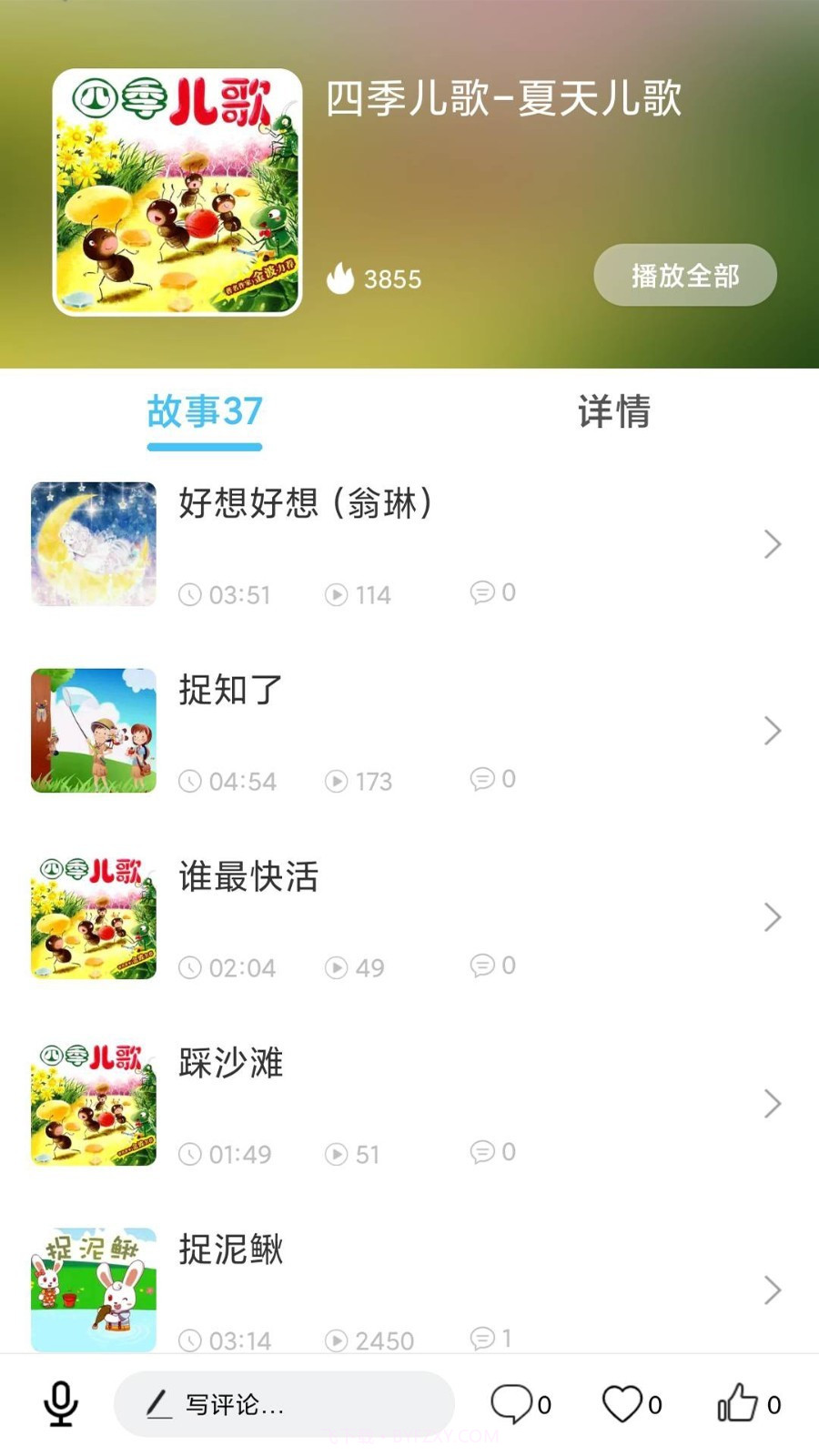Tap the play-count icon next to 捉知了
819x1456 pixels.
337,781
